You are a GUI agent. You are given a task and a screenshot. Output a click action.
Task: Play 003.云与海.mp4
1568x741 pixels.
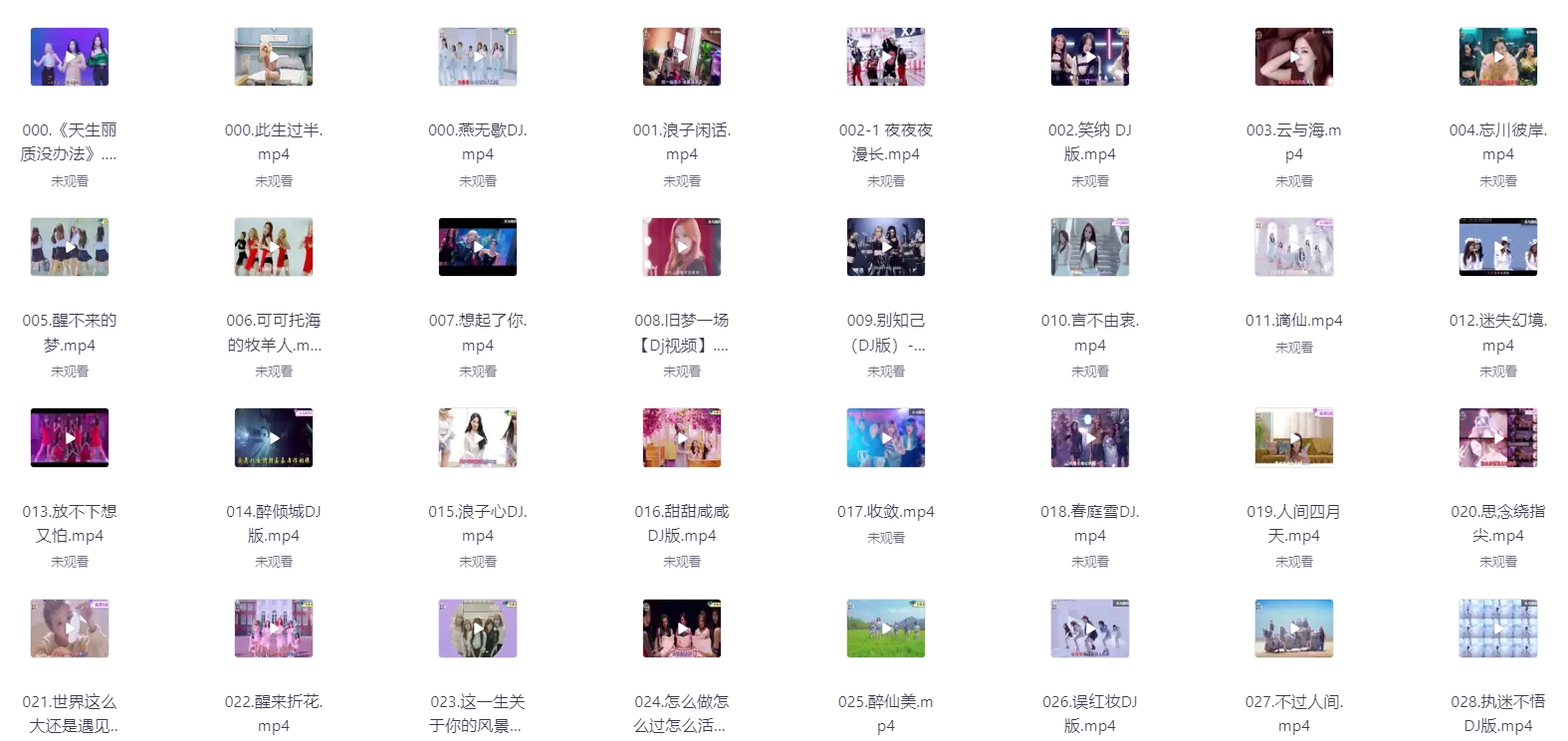tap(1294, 57)
